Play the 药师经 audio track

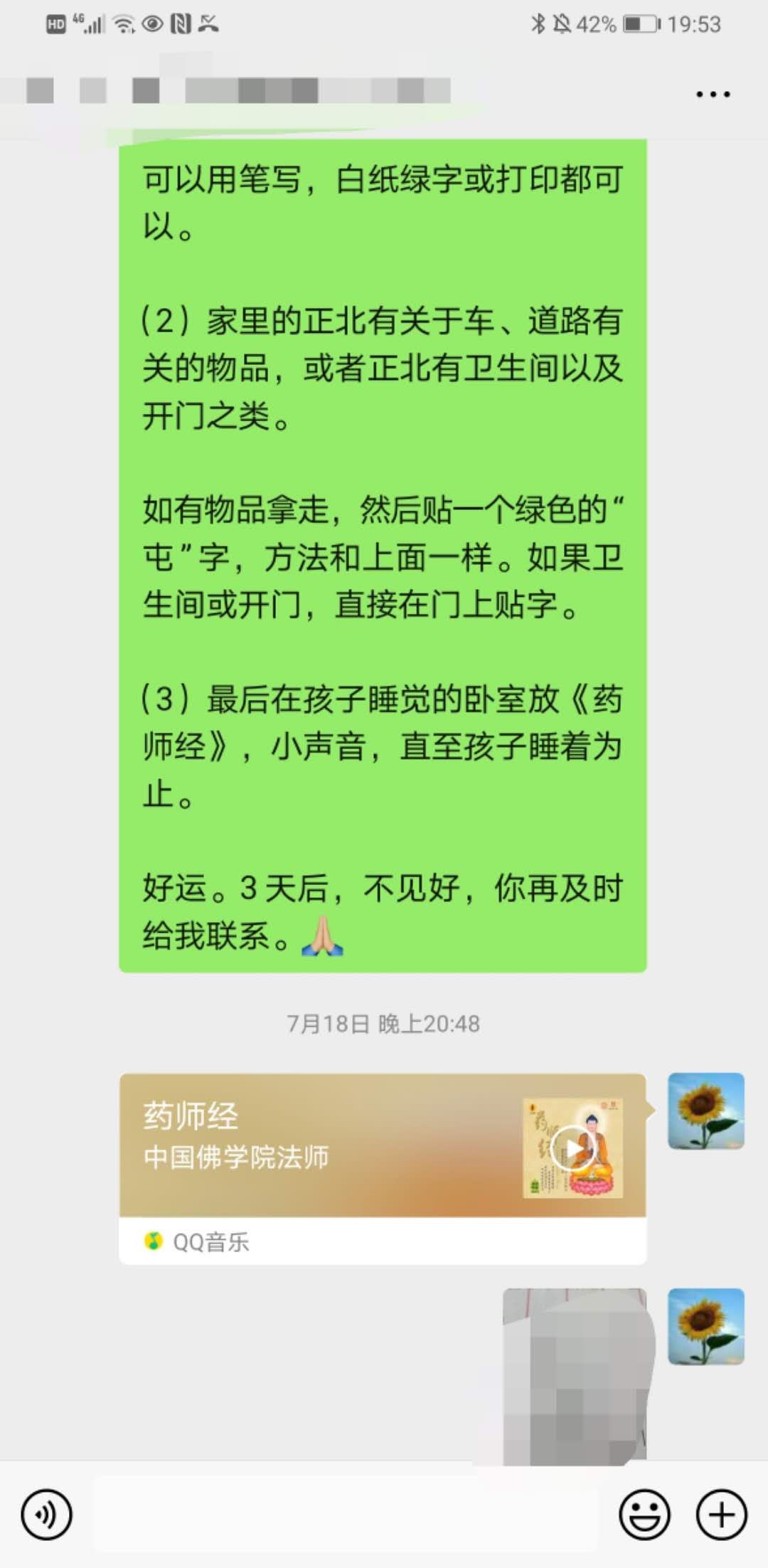pos(572,1148)
